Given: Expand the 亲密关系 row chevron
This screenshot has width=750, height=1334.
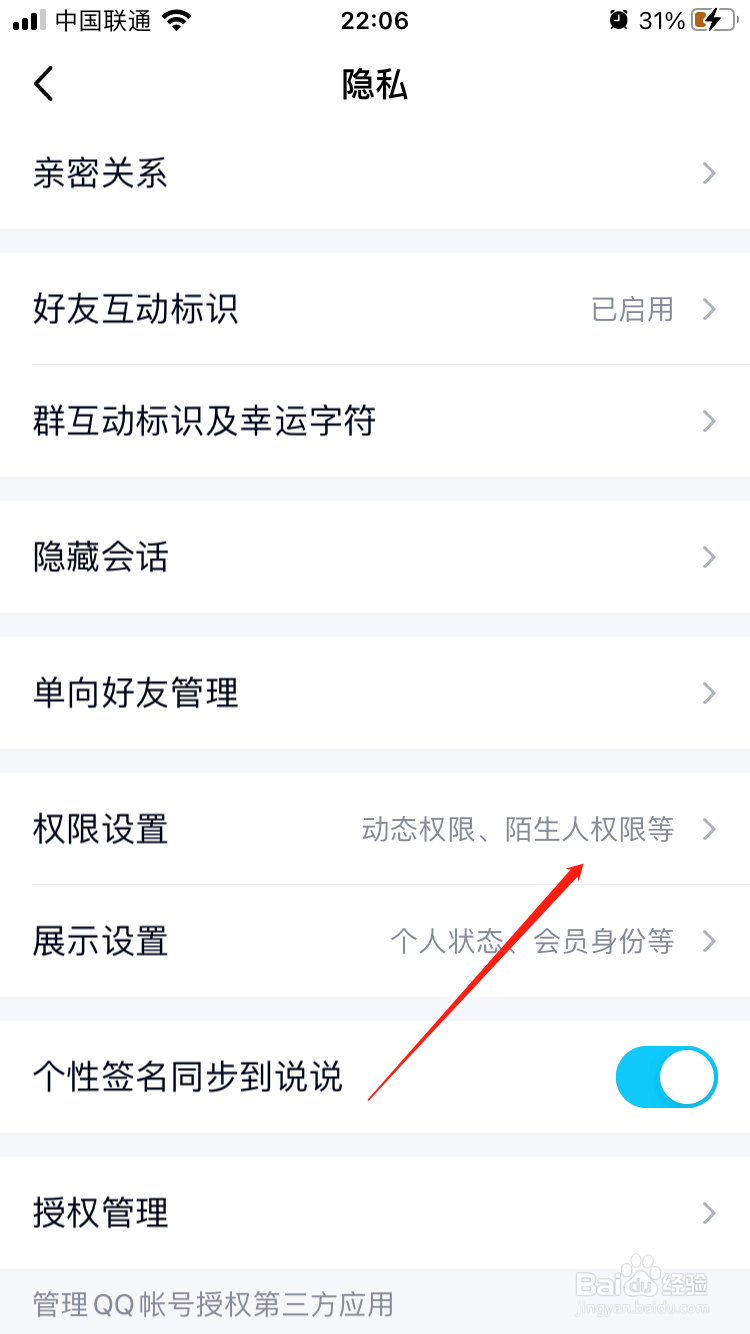Looking at the screenshot, I should click(710, 173).
